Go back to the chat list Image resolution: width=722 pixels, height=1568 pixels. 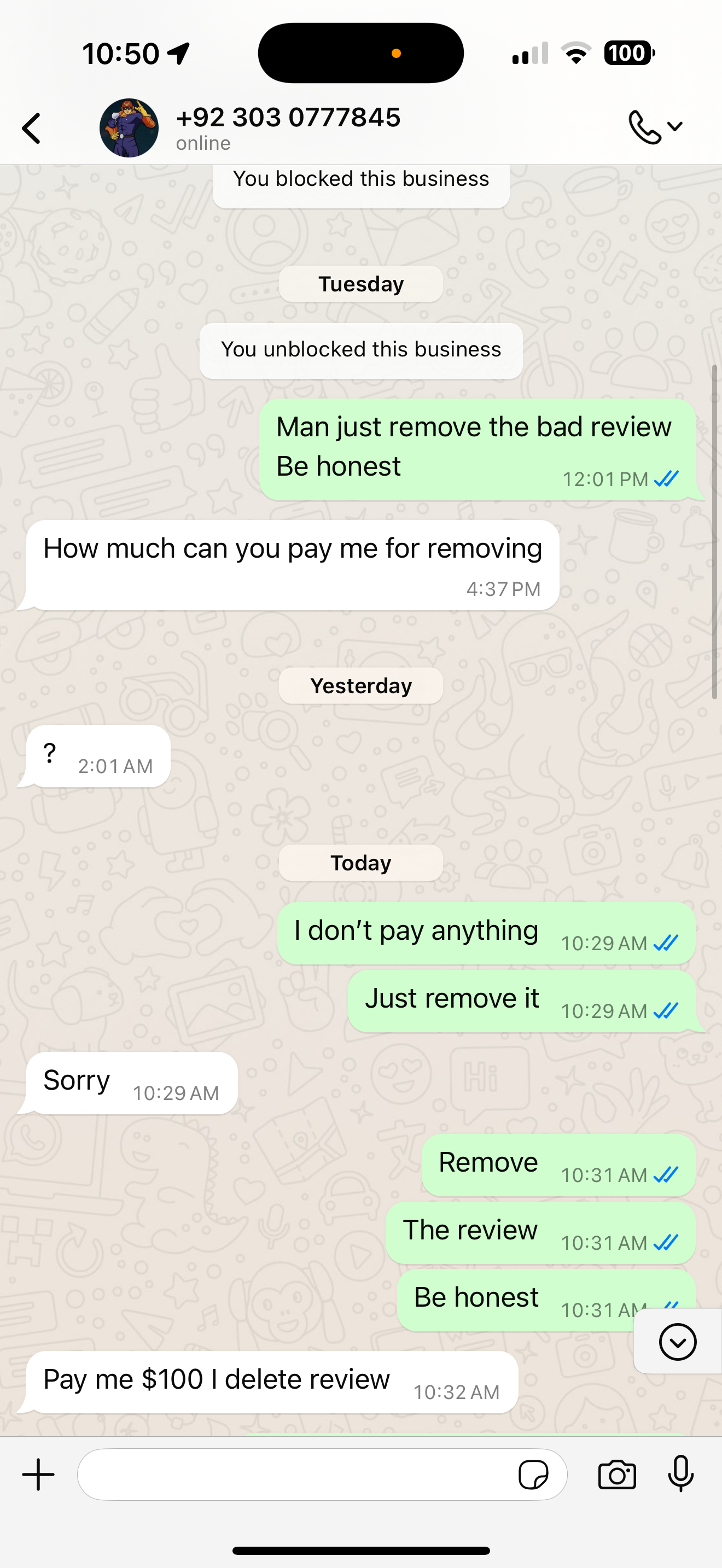tap(32, 128)
